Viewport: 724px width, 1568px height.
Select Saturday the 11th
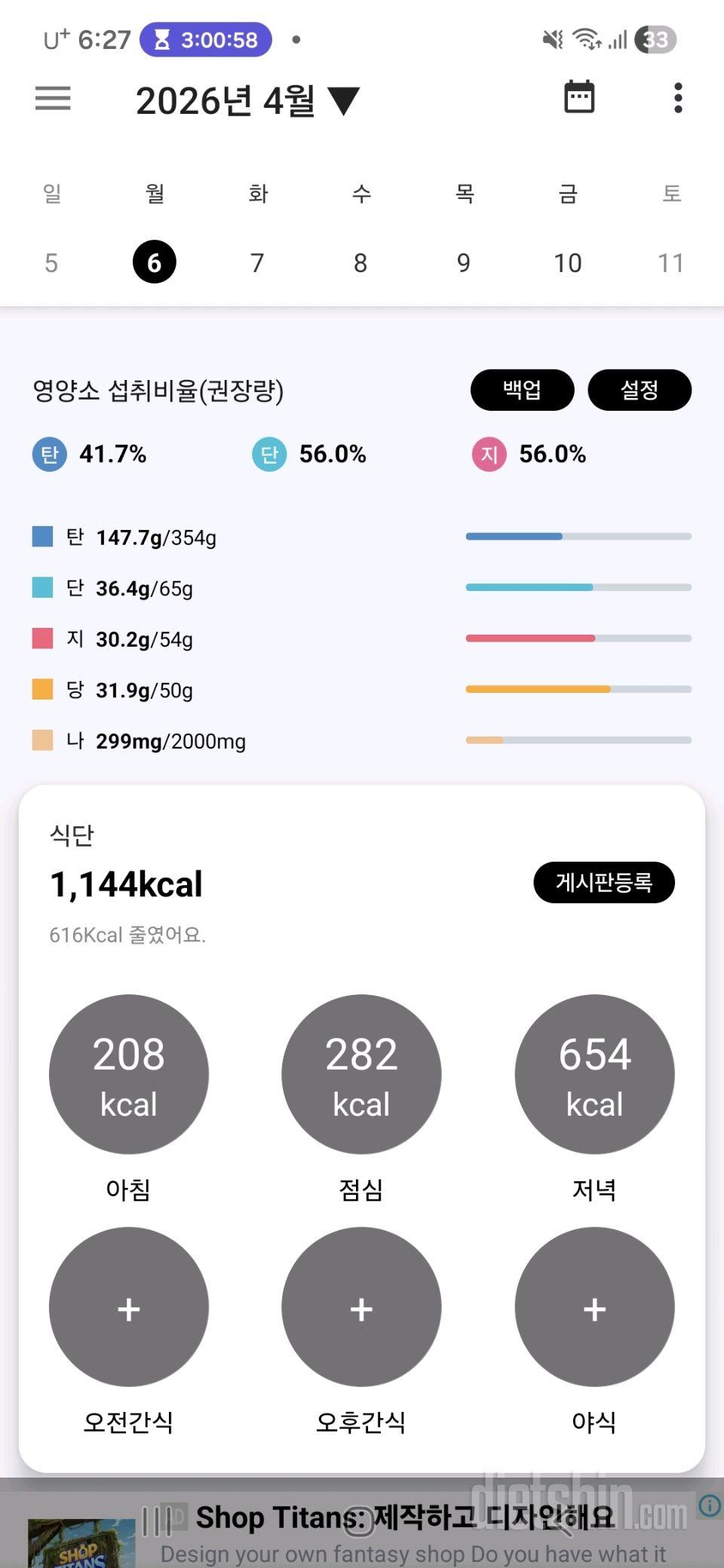670,262
